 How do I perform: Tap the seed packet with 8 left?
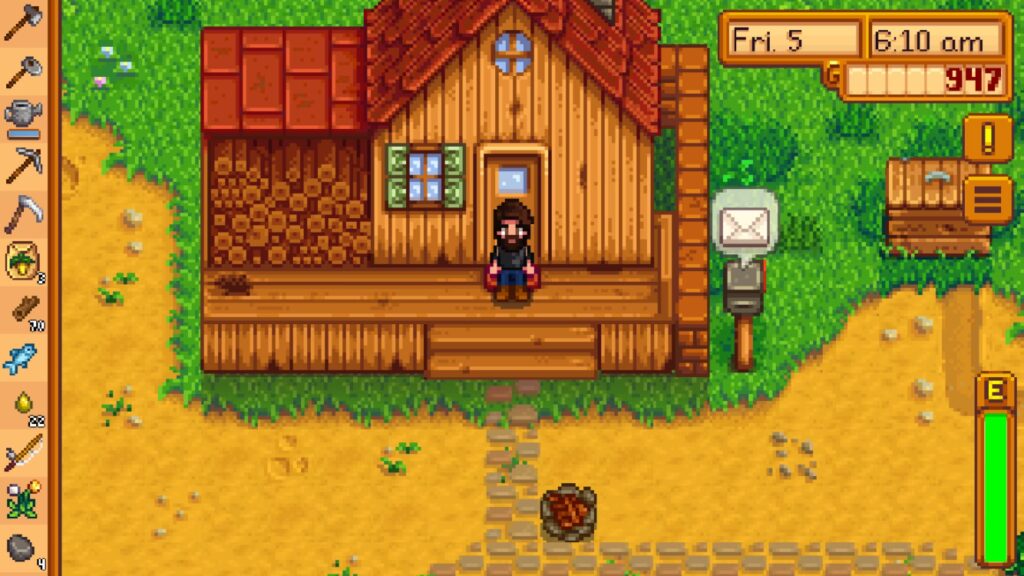tap(22, 261)
